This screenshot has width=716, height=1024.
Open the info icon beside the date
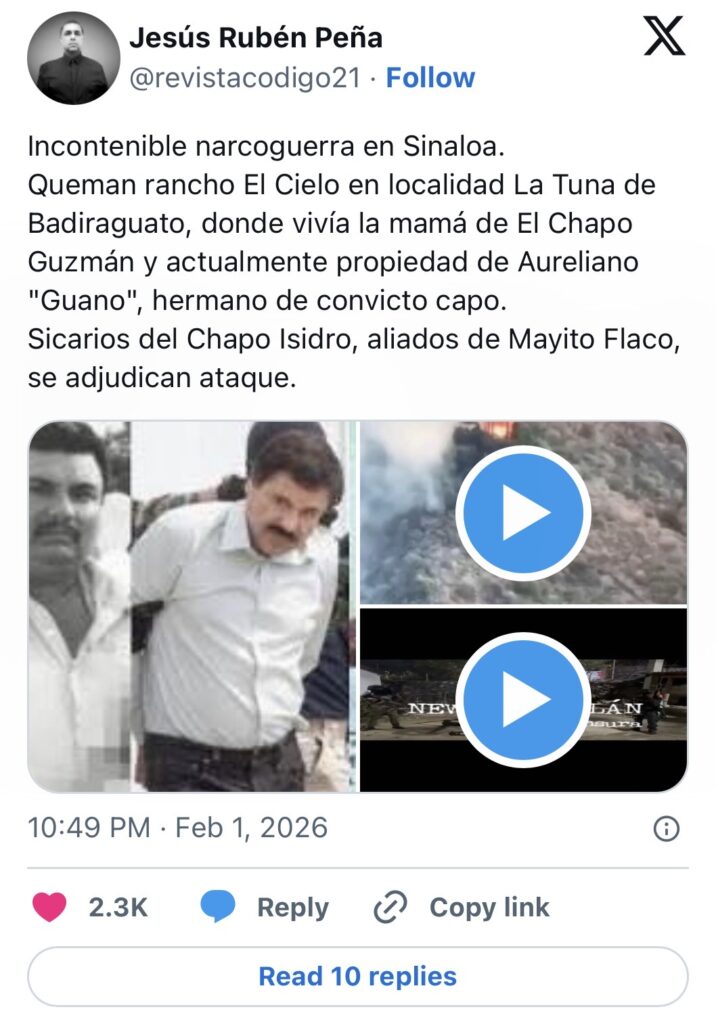coord(666,828)
